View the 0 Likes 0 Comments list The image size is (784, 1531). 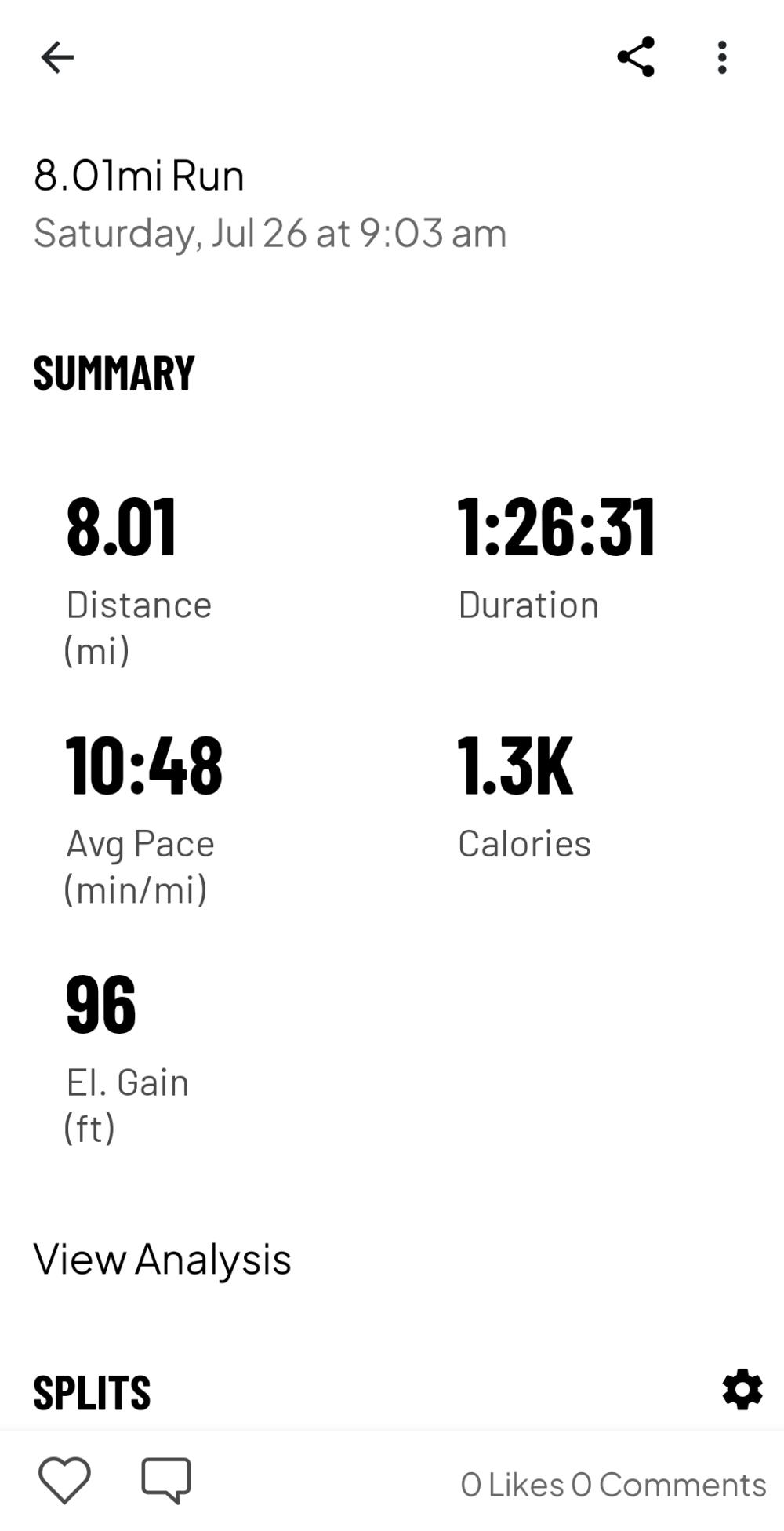point(613,1484)
